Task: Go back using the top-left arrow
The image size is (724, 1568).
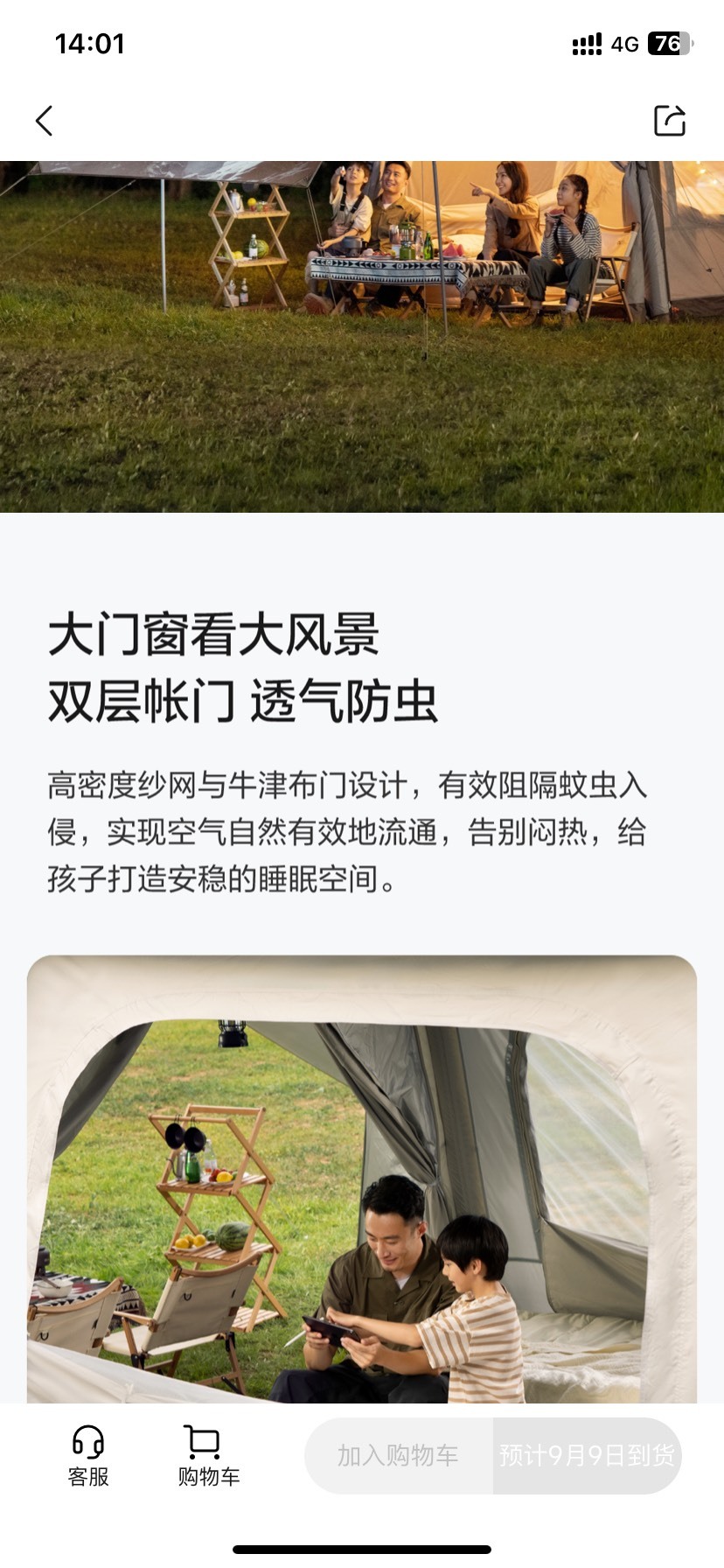Action: [45, 121]
